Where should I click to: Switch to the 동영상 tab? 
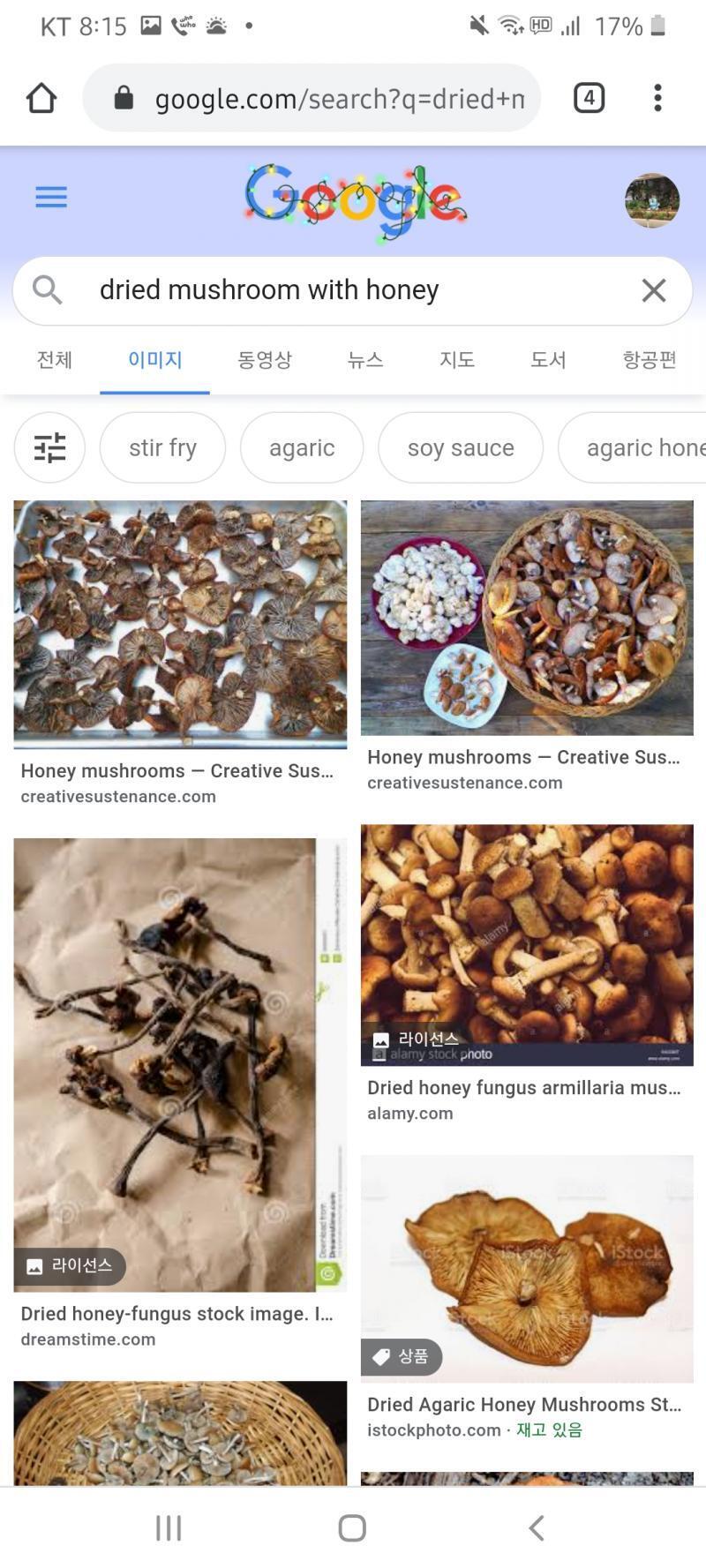(x=264, y=360)
